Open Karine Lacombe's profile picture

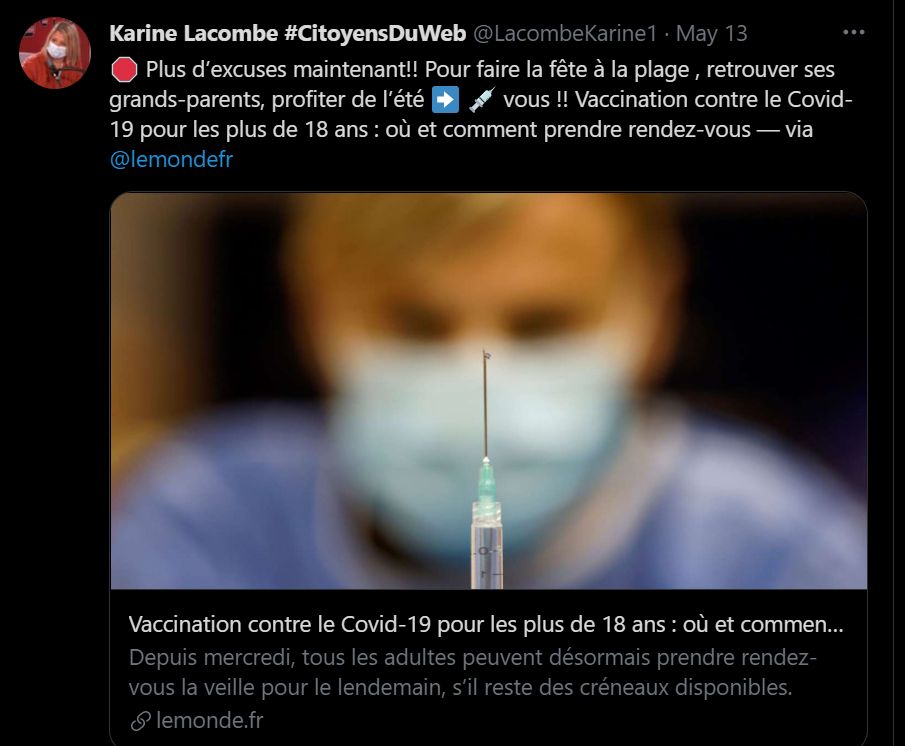(x=55, y=52)
